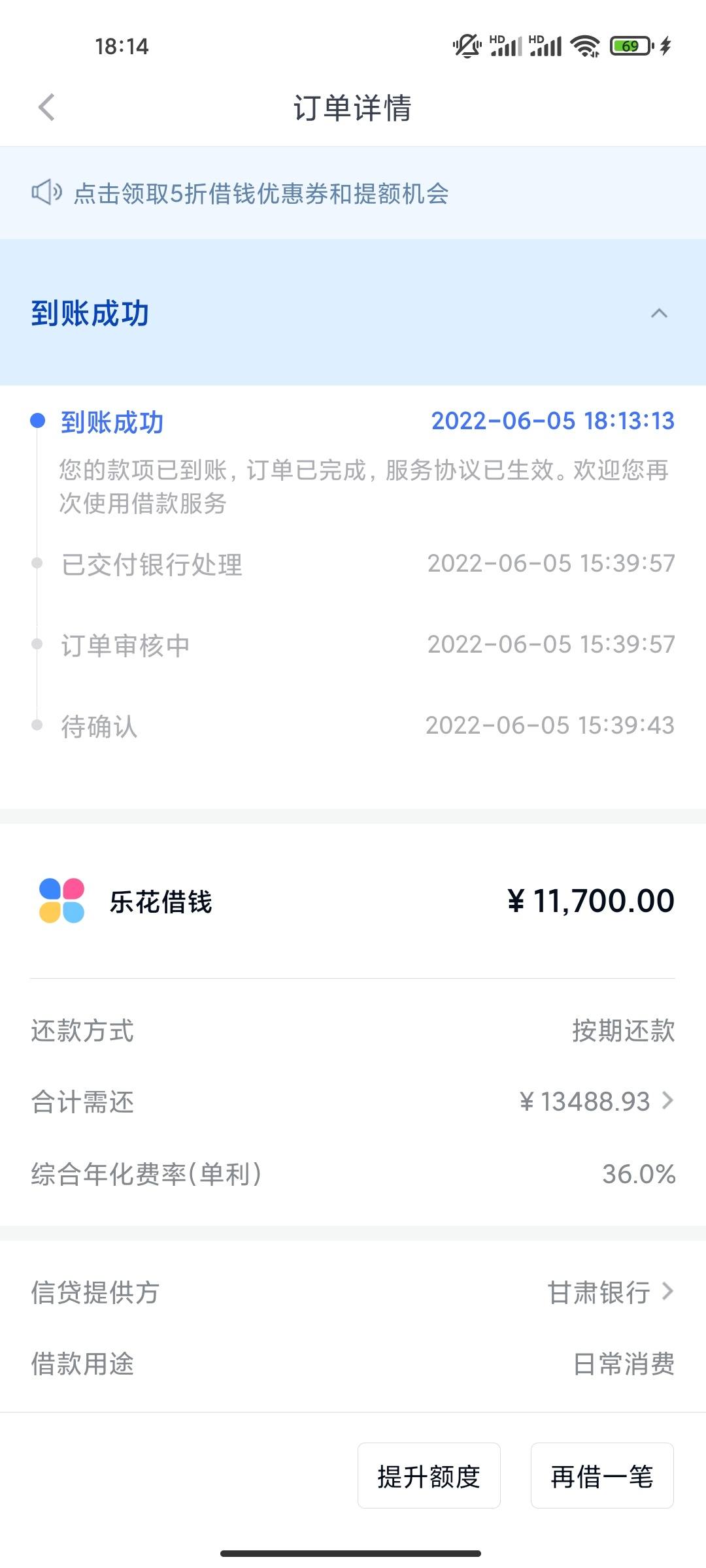Screen dimensions: 706x1568
Task: Collapse the 到账成功 status section
Action: [659, 313]
